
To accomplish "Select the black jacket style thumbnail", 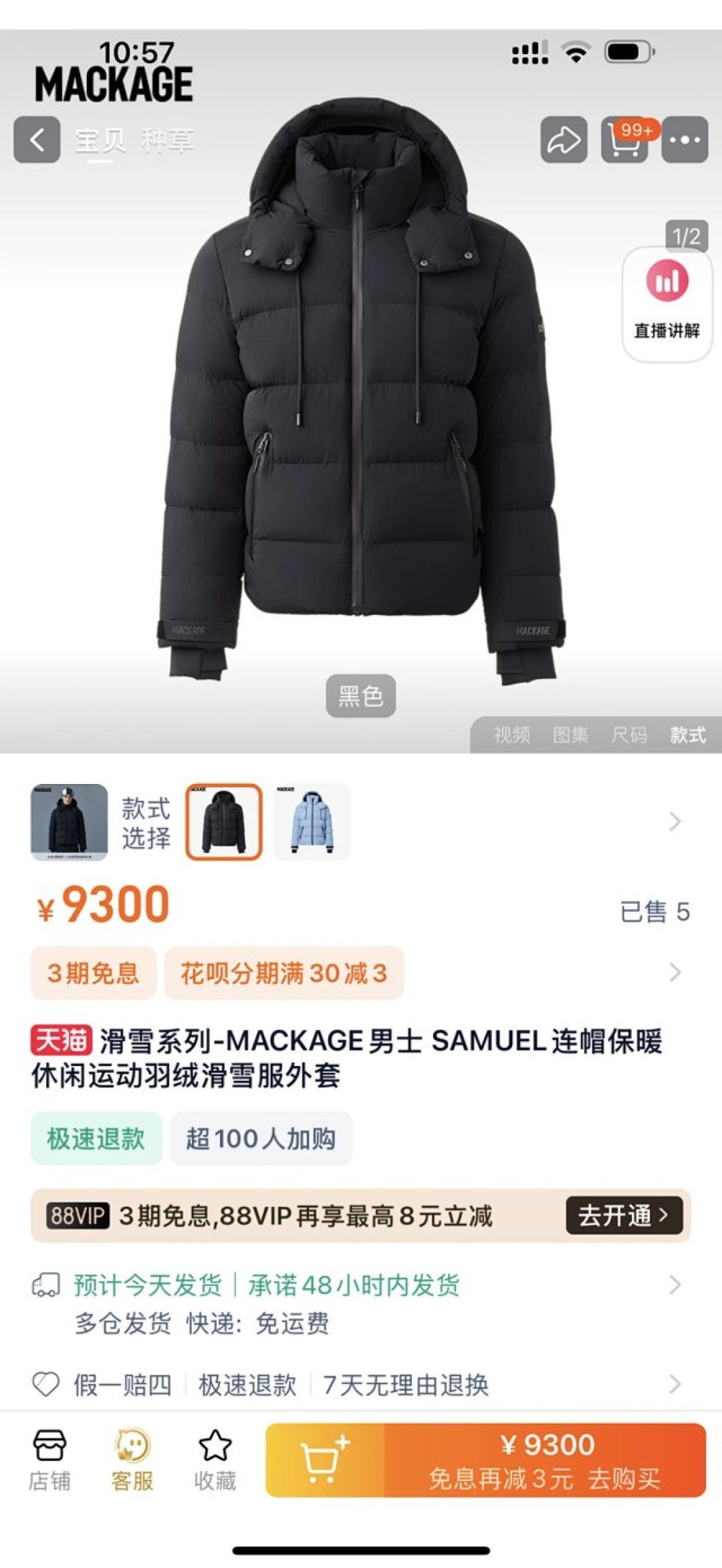I will tap(224, 821).
